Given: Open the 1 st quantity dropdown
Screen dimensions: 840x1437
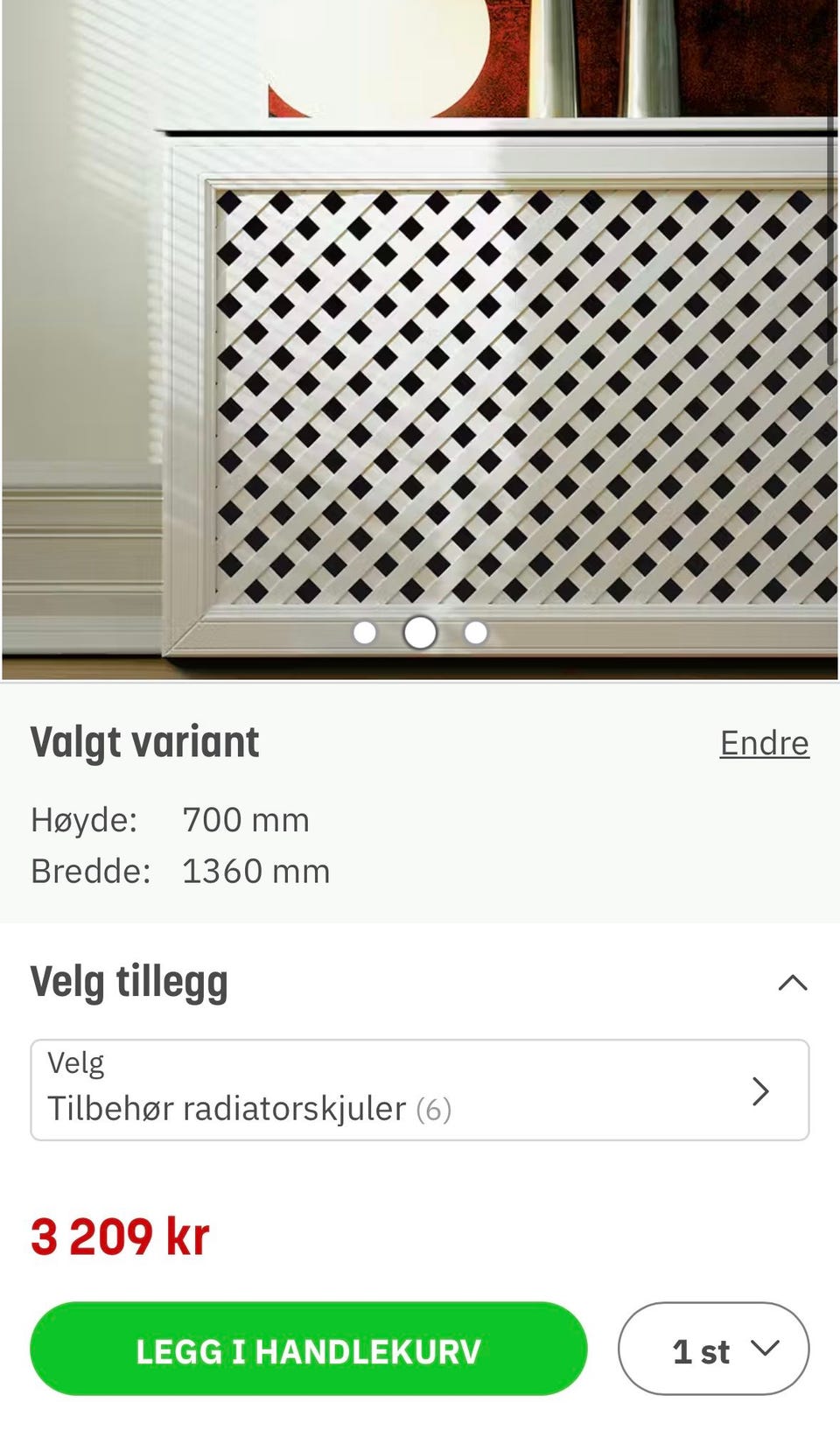Looking at the screenshot, I should coord(713,1349).
